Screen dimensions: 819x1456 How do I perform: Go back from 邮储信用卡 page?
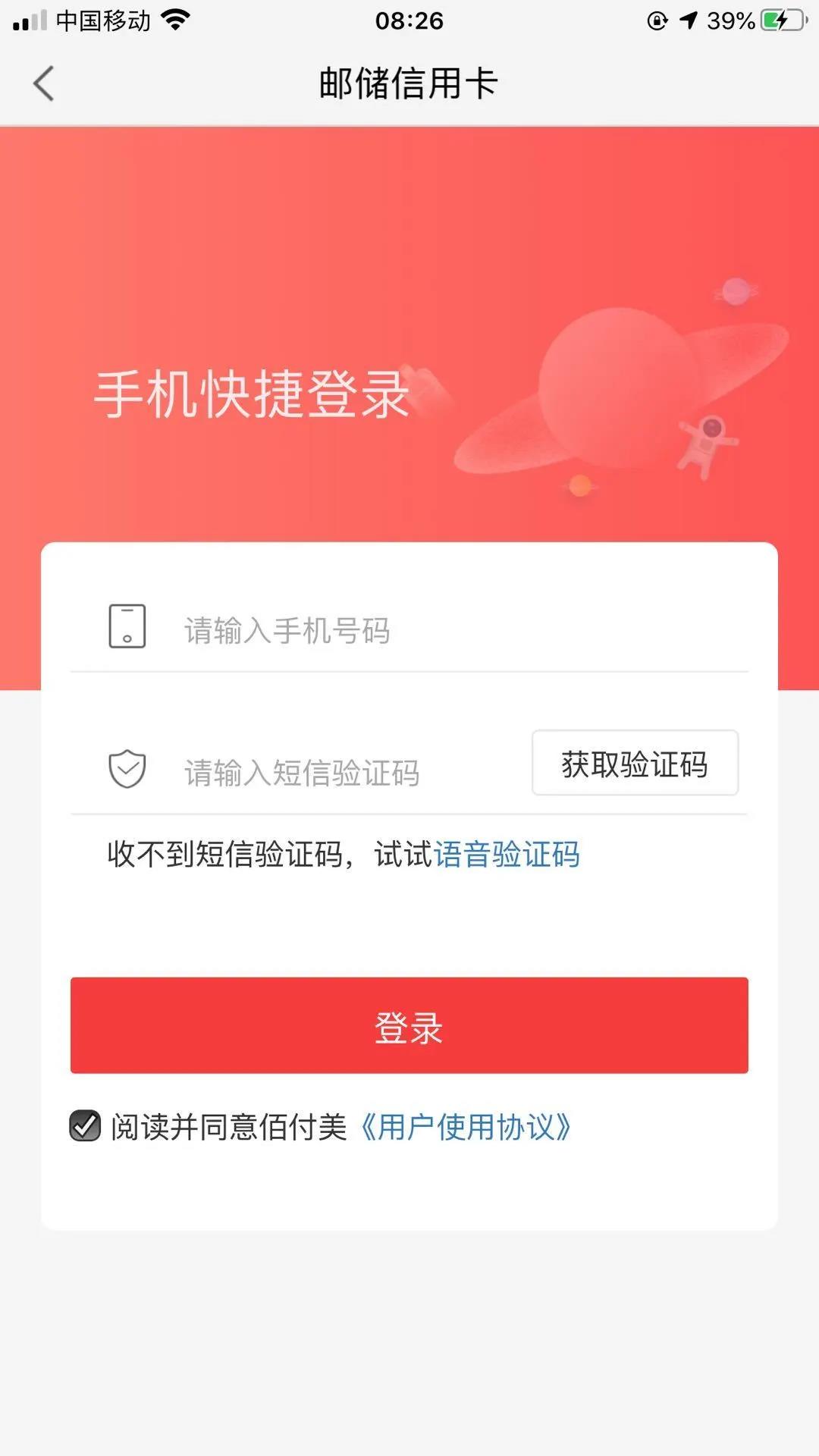pyautogui.click(x=44, y=83)
